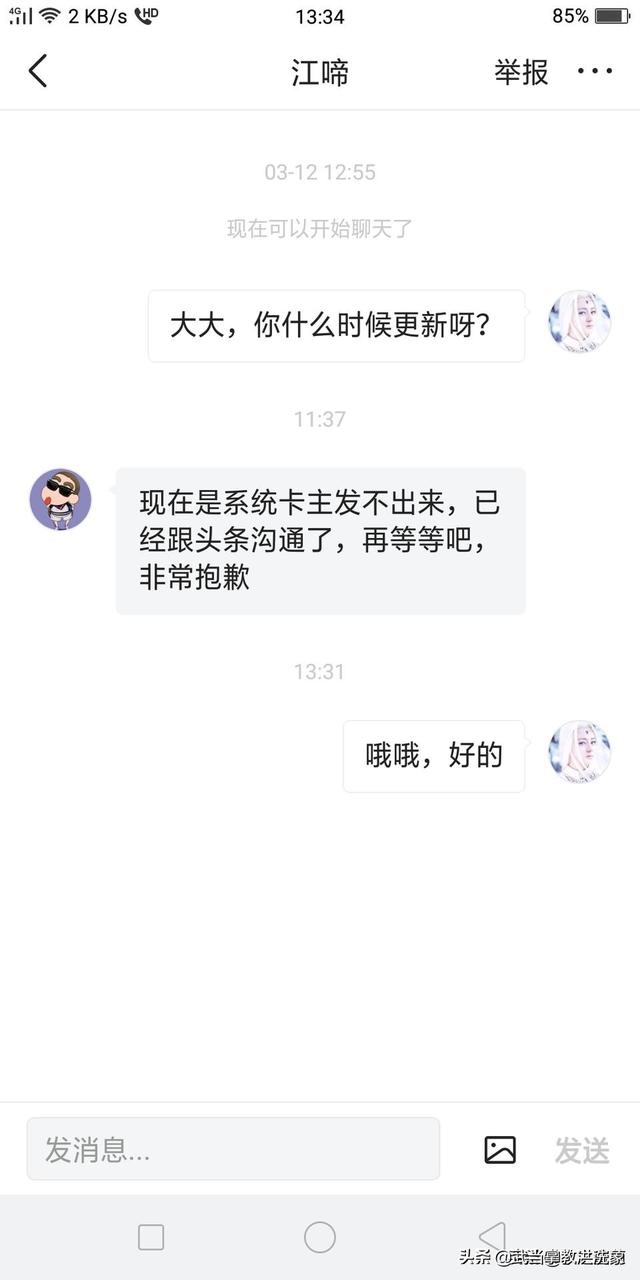The width and height of the screenshot is (640, 1280).
Task: Tap the system home circle button
Action: tap(320, 1237)
